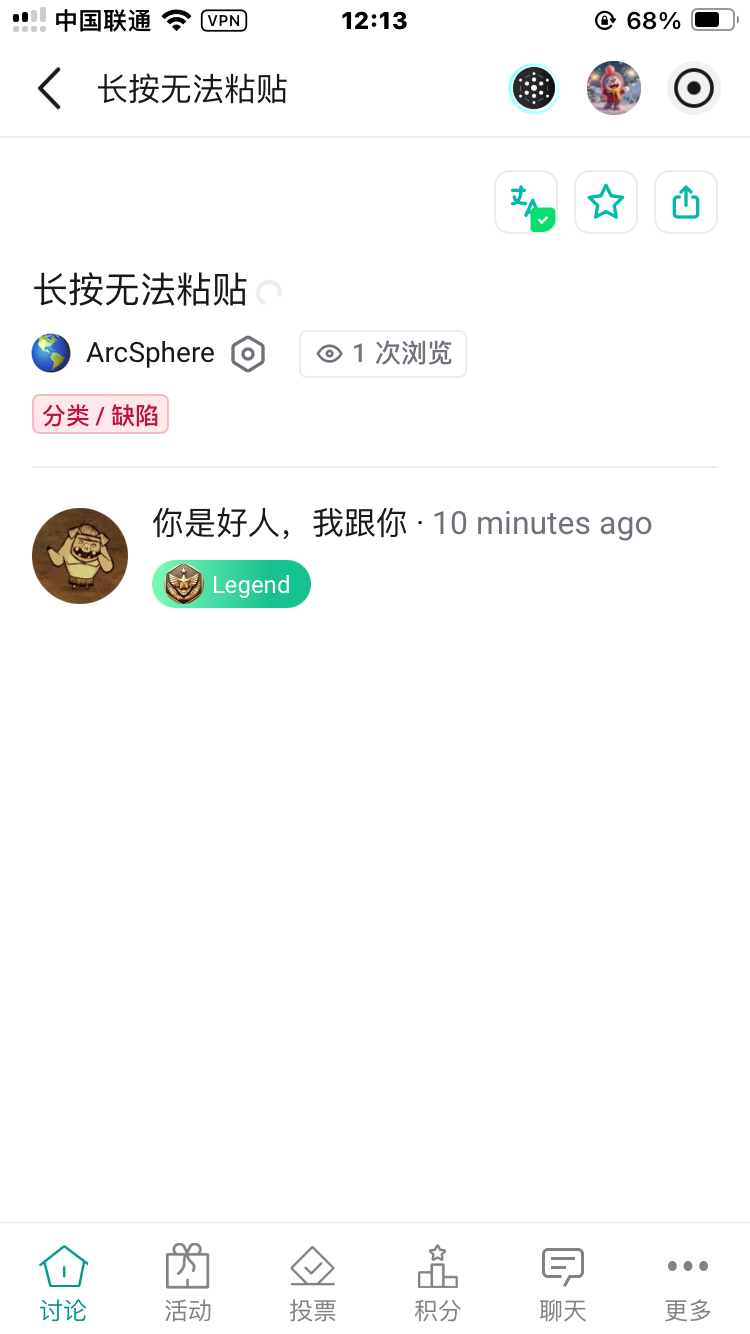Image resolution: width=750 pixels, height=1334 pixels.
Task: Open the hexagon settings icon beside ArcSphere
Action: point(248,354)
